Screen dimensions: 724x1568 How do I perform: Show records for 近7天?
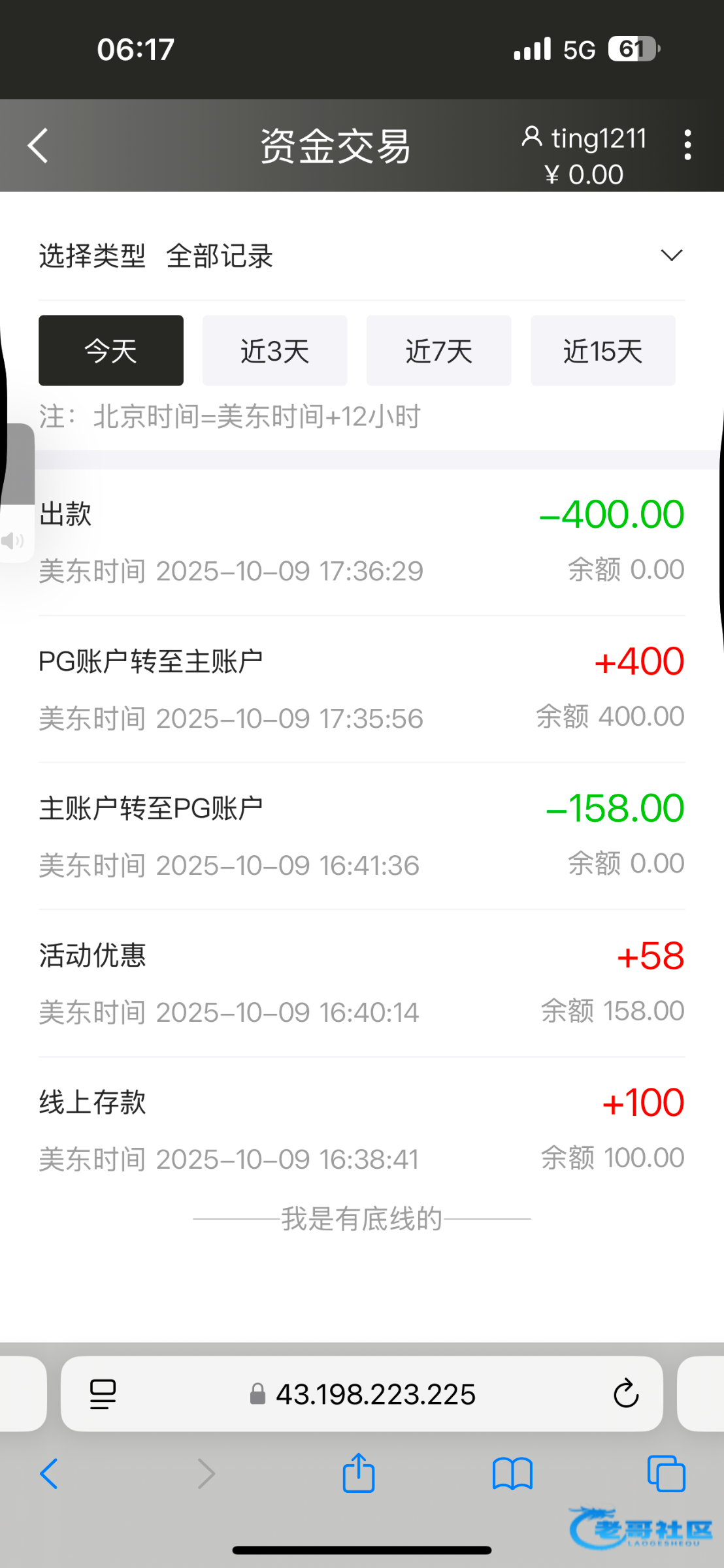coord(439,351)
